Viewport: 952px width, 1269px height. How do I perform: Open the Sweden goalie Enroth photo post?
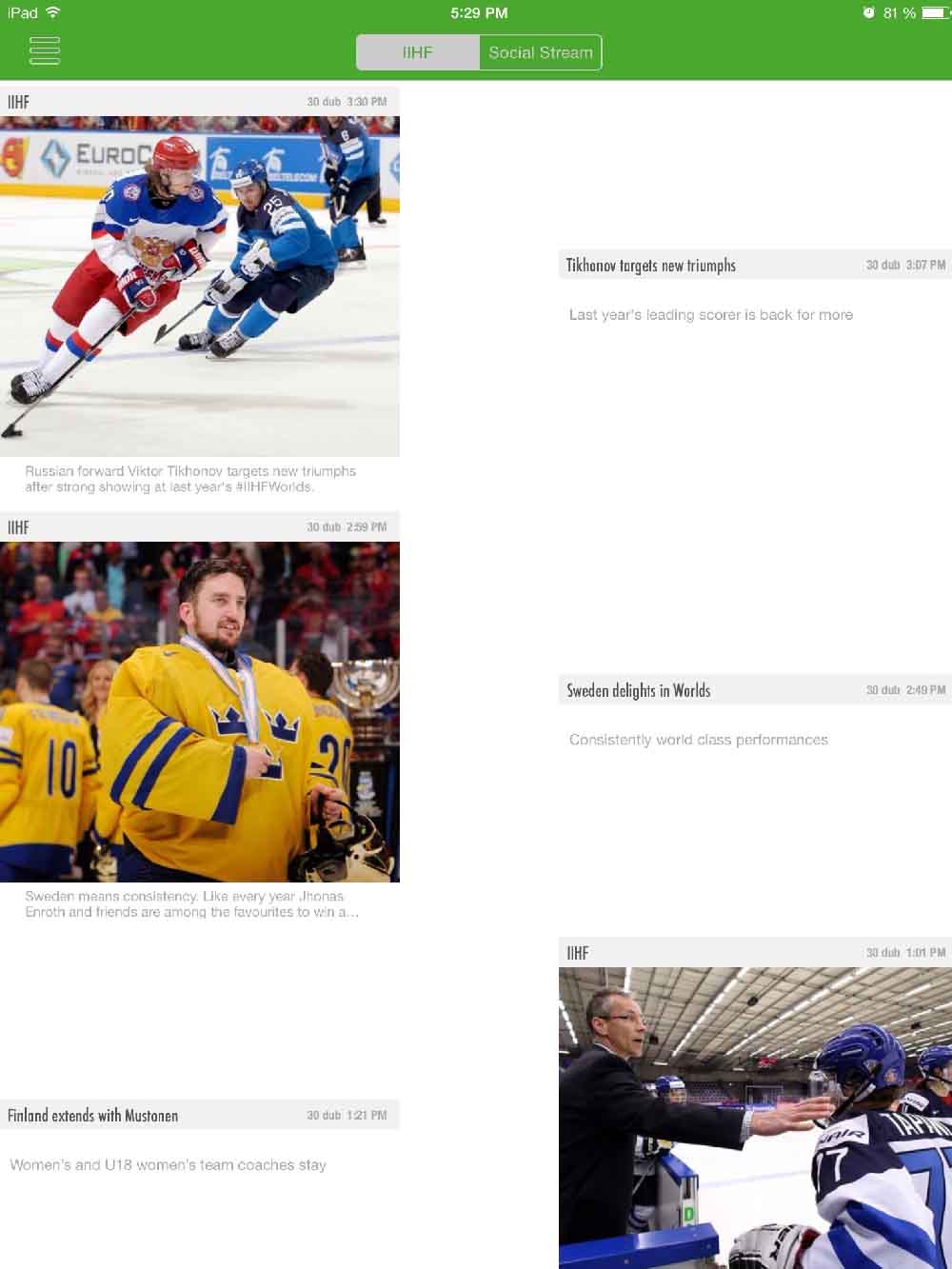pos(200,711)
